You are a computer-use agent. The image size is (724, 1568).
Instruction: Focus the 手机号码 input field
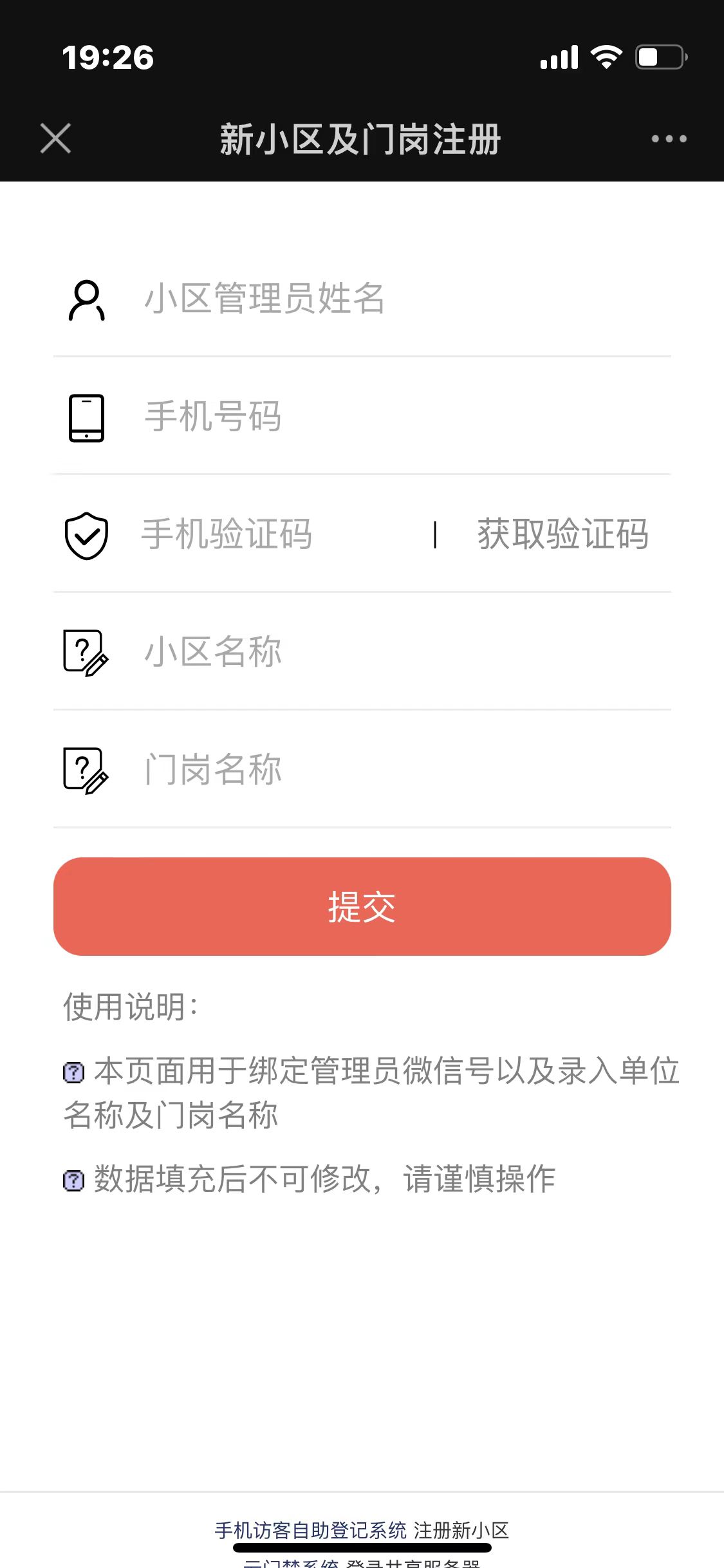[x=405, y=416]
